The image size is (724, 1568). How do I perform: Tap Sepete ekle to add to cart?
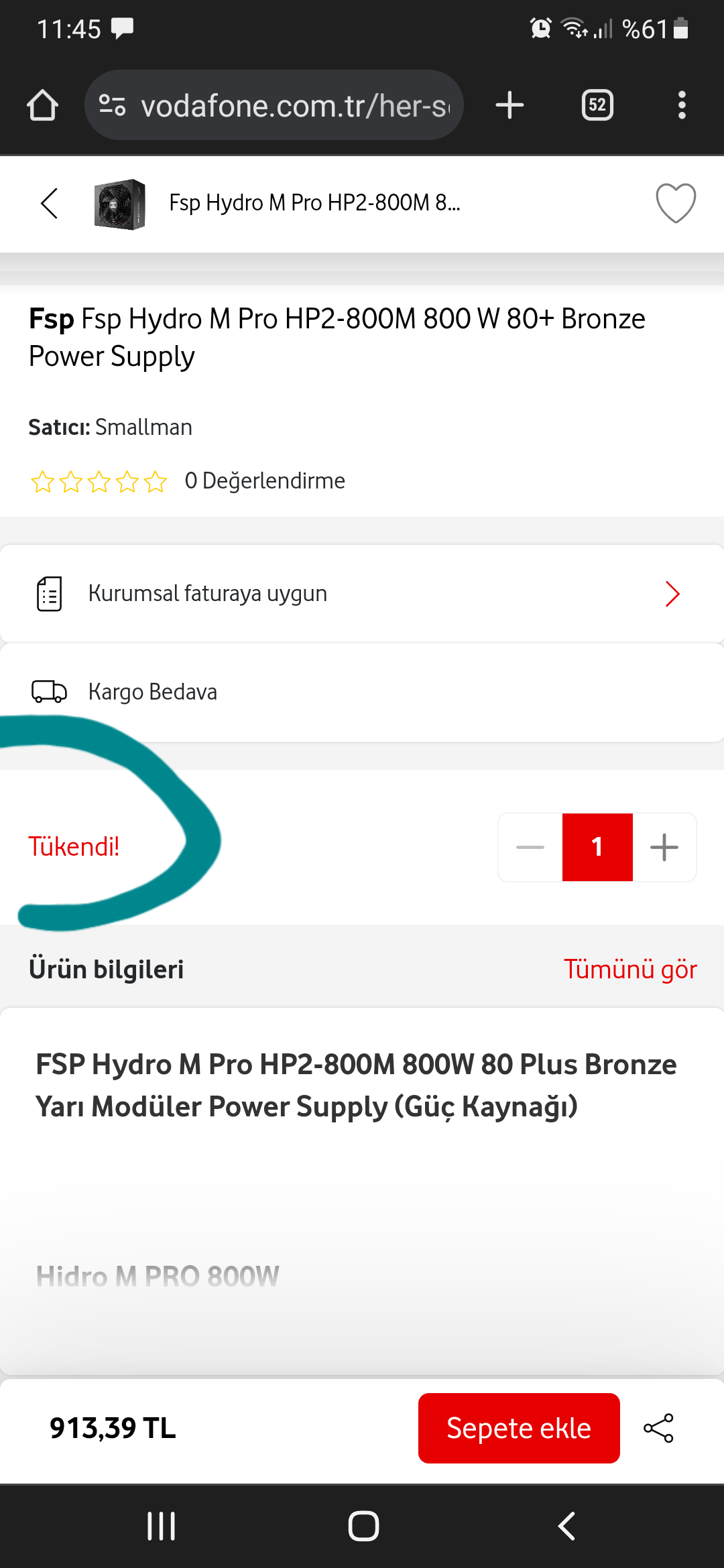tap(519, 1428)
